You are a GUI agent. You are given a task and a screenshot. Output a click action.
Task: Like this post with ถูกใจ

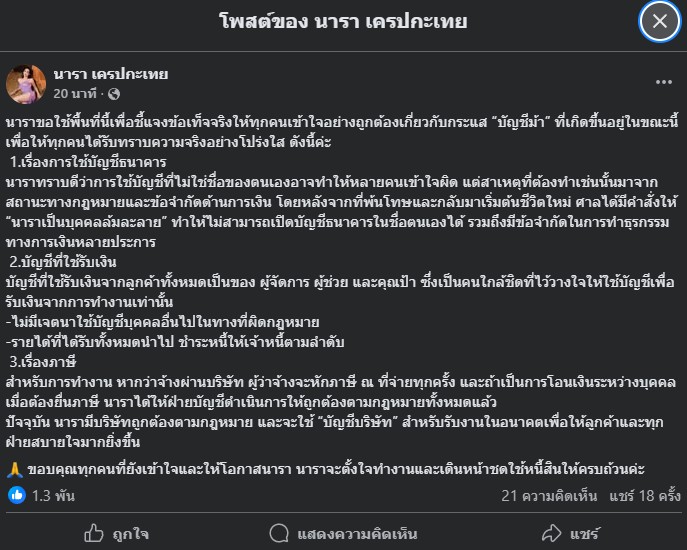point(117,533)
